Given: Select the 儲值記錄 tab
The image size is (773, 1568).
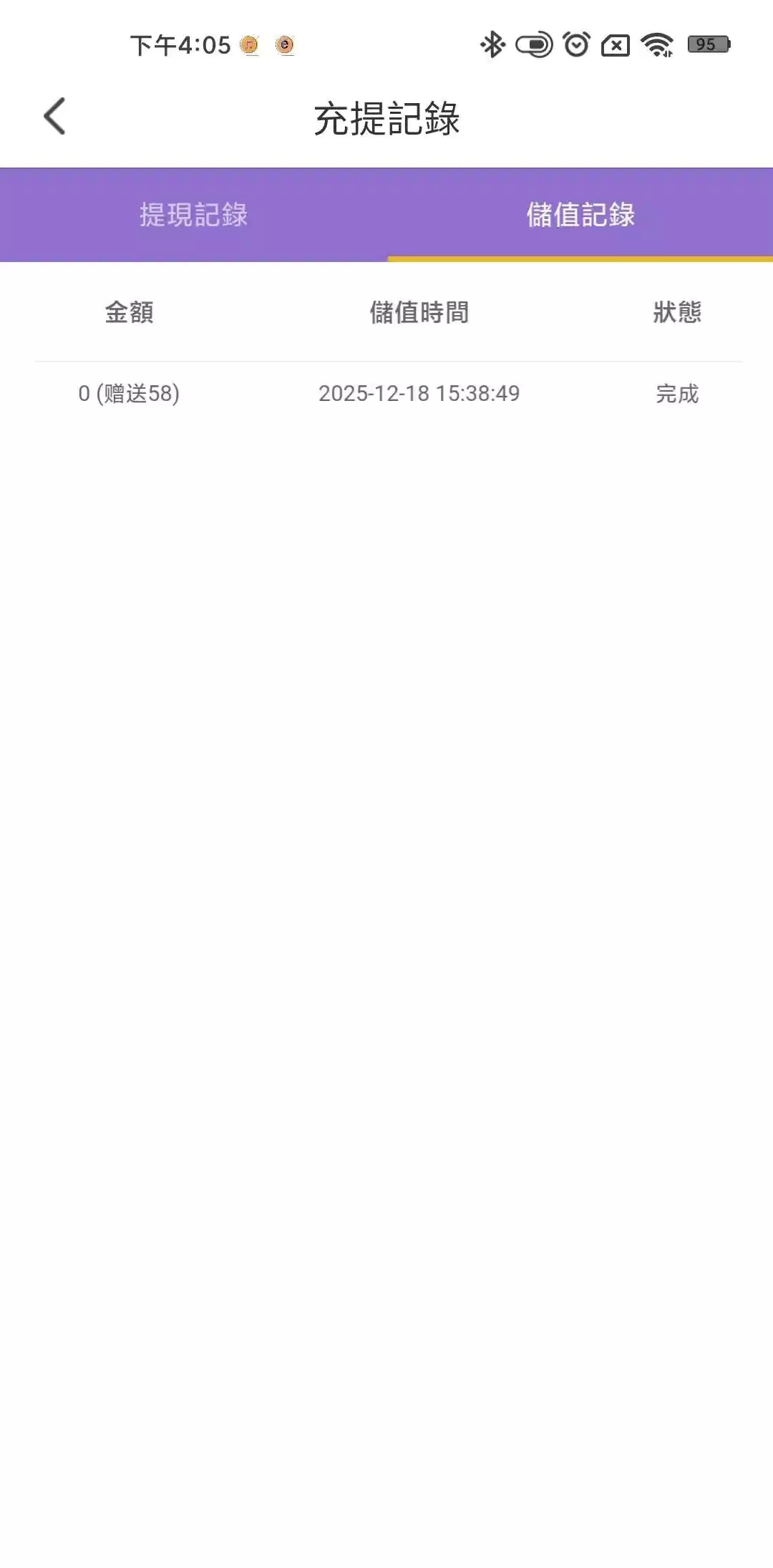Looking at the screenshot, I should 580,215.
